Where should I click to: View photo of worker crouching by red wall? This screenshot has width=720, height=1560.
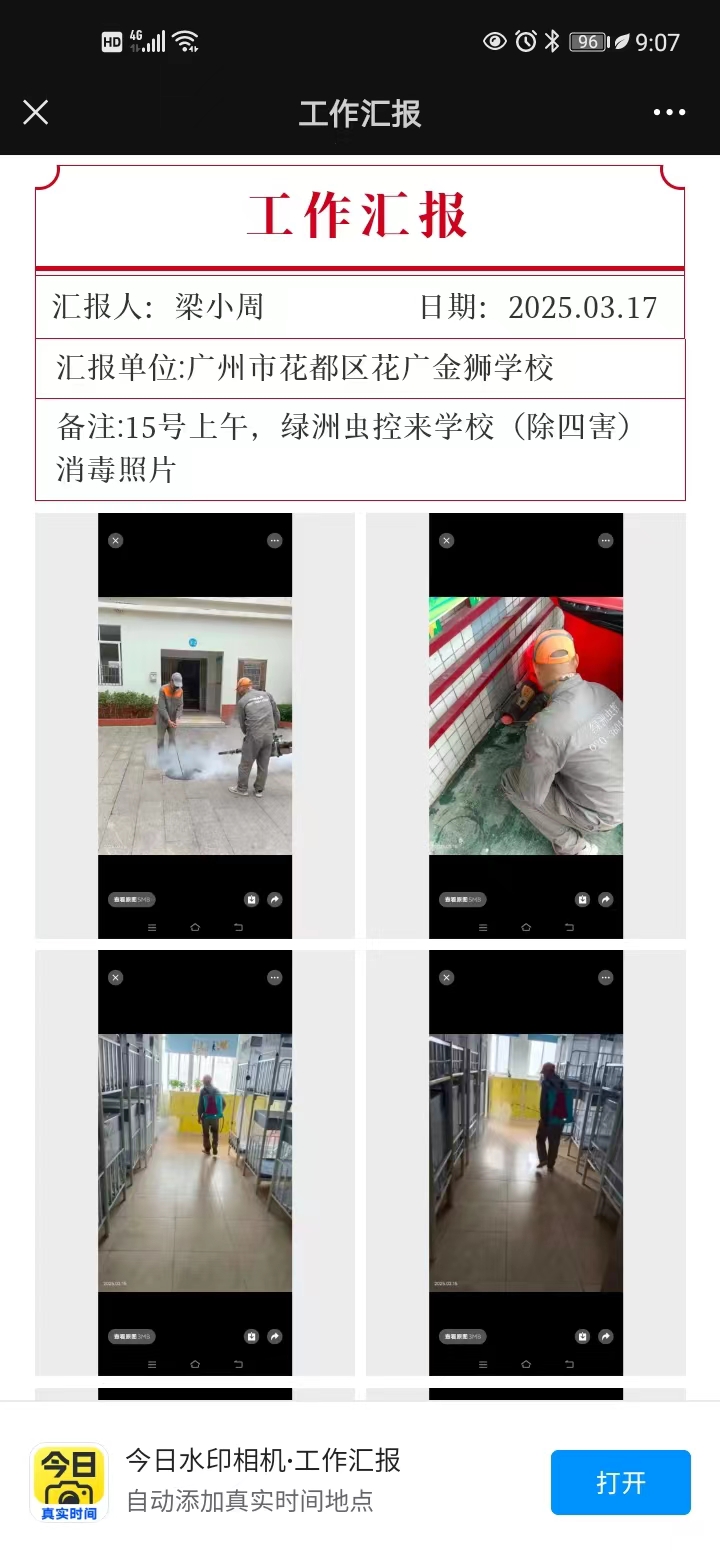[x=526, y=726]
